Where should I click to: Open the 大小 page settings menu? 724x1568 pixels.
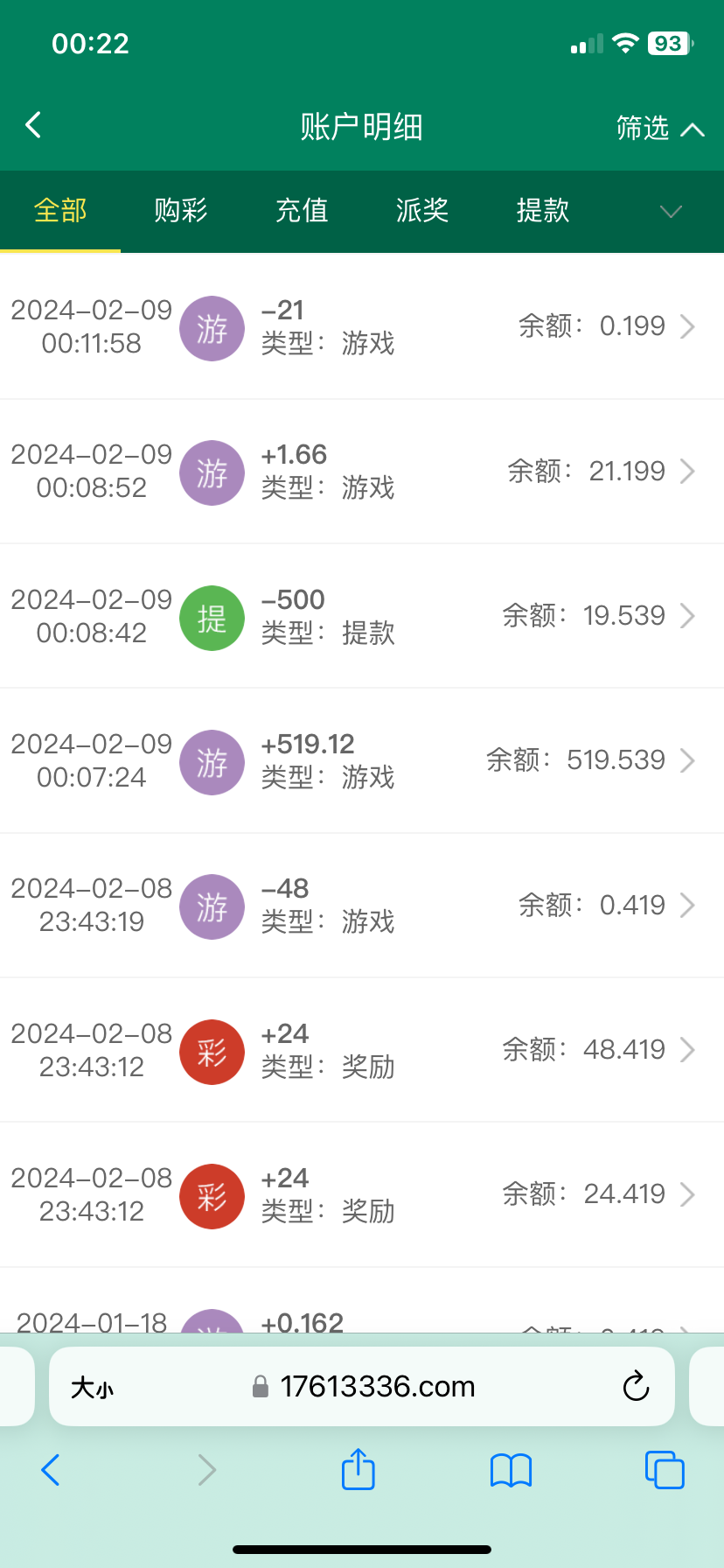(91, 1386)
